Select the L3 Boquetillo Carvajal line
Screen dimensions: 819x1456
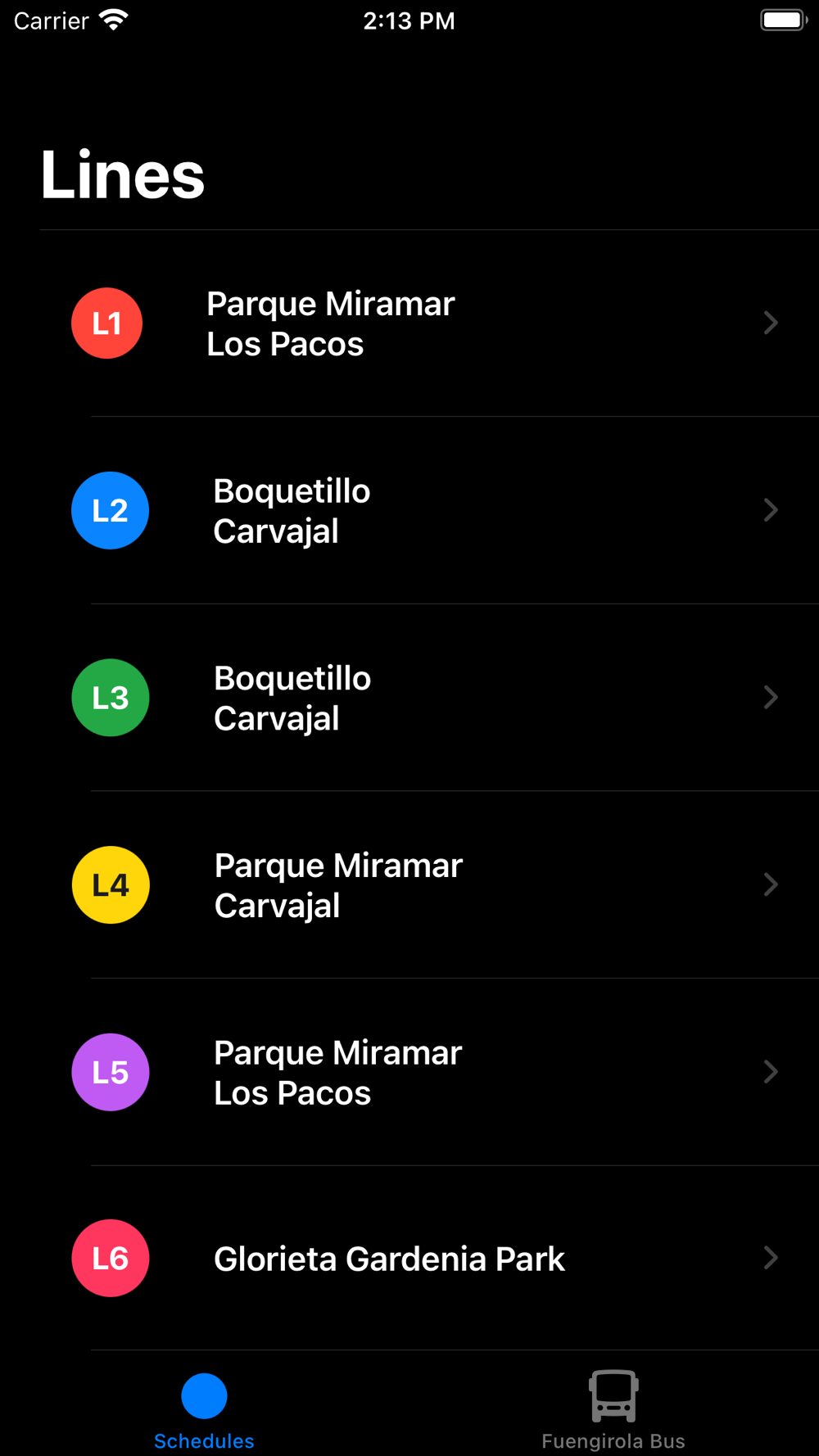(x=409, y=698)
